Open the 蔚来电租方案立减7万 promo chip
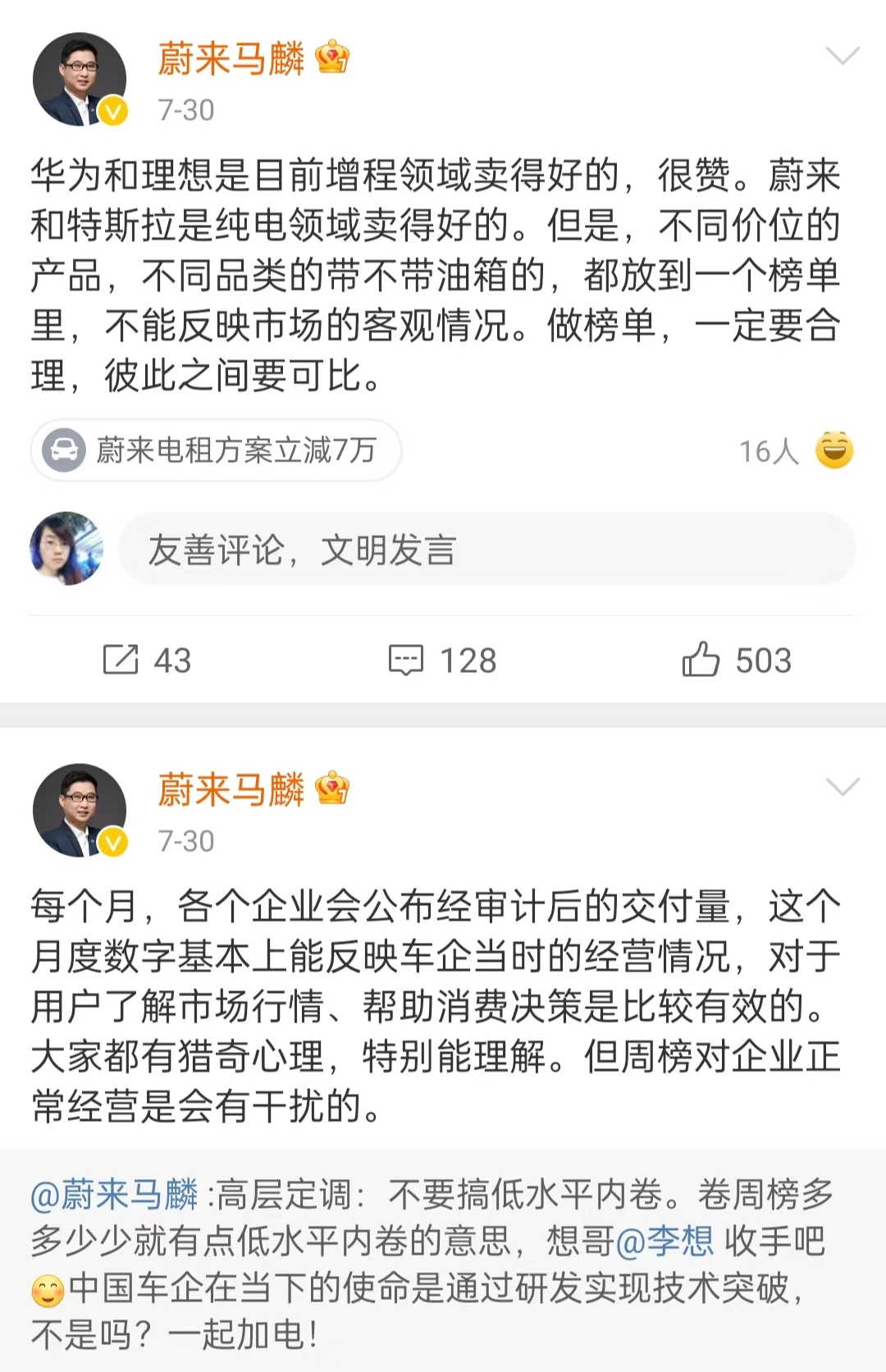 (216, 450)
